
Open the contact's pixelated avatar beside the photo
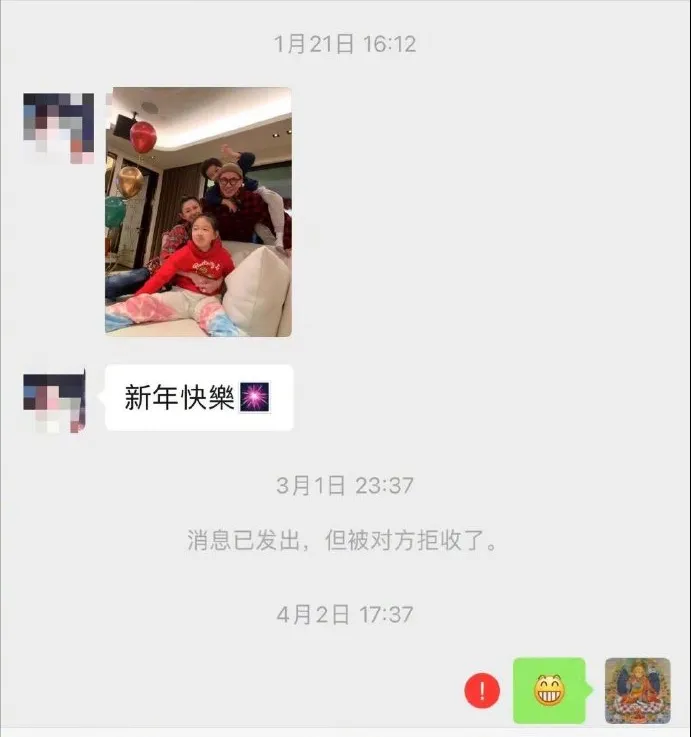(x=58, y=128)
